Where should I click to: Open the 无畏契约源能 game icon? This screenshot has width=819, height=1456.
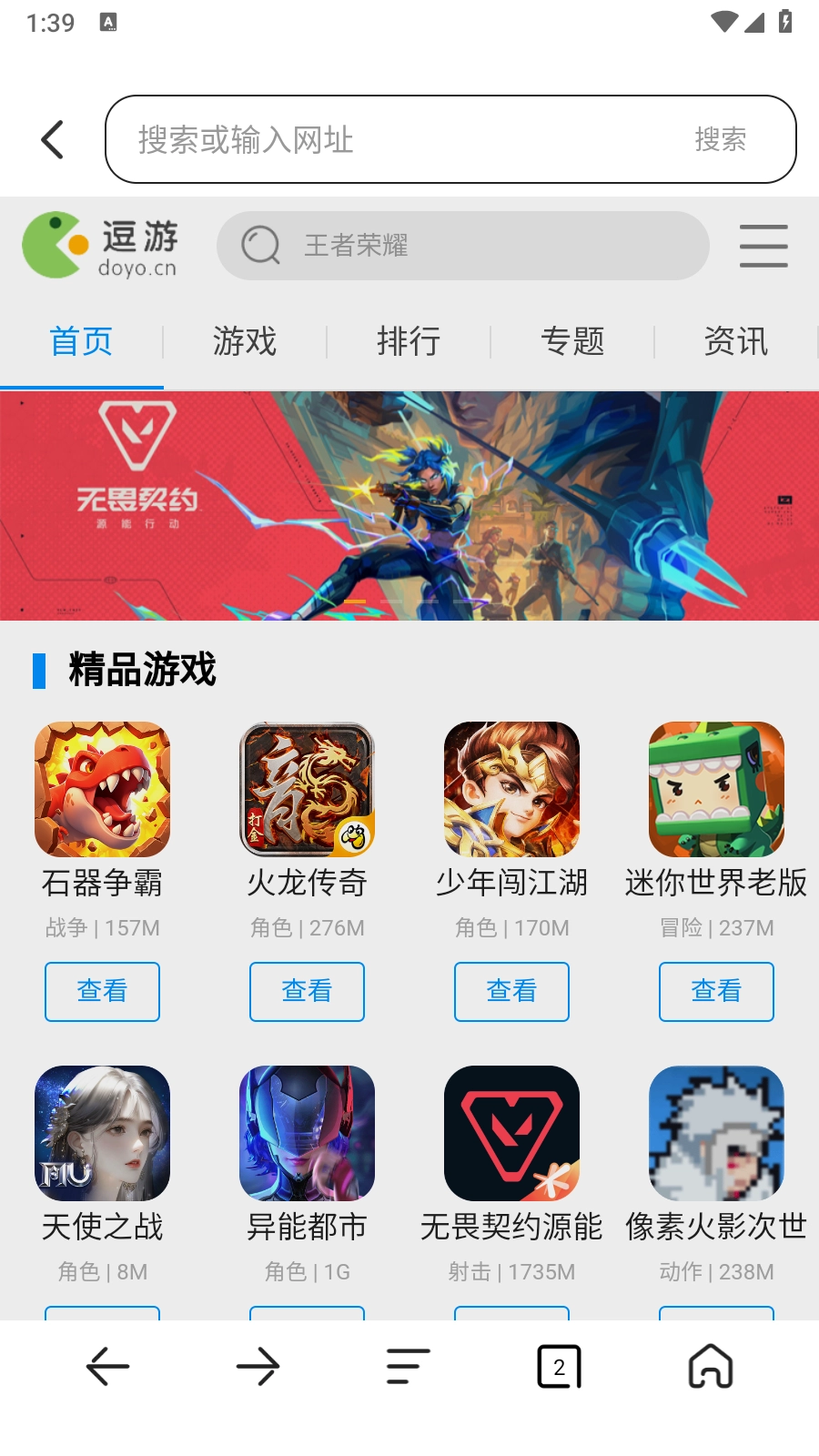pos(511,1133)
